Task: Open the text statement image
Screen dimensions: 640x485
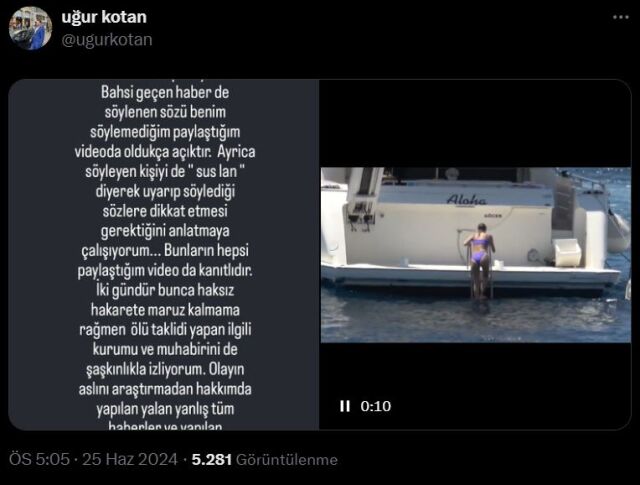Action: pos(164,255)
